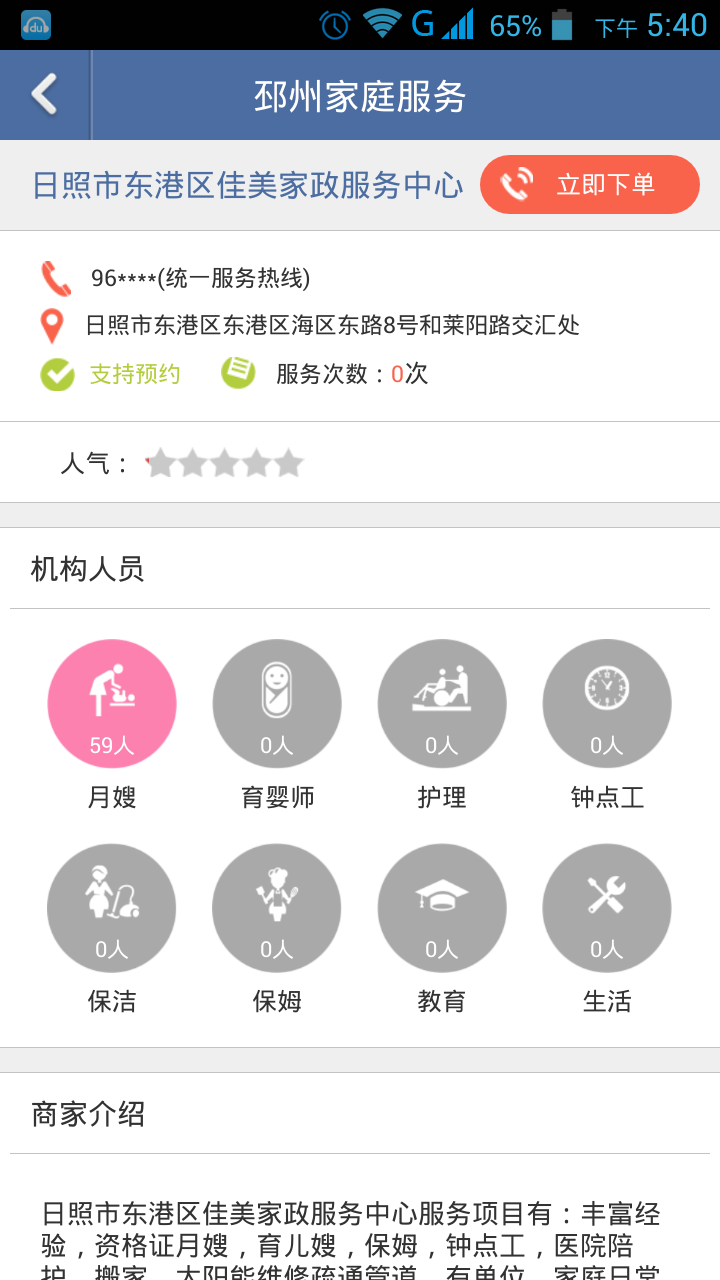Open the 保姆 nanny category icon
The image size is (720, 1280).
point(276,907)
